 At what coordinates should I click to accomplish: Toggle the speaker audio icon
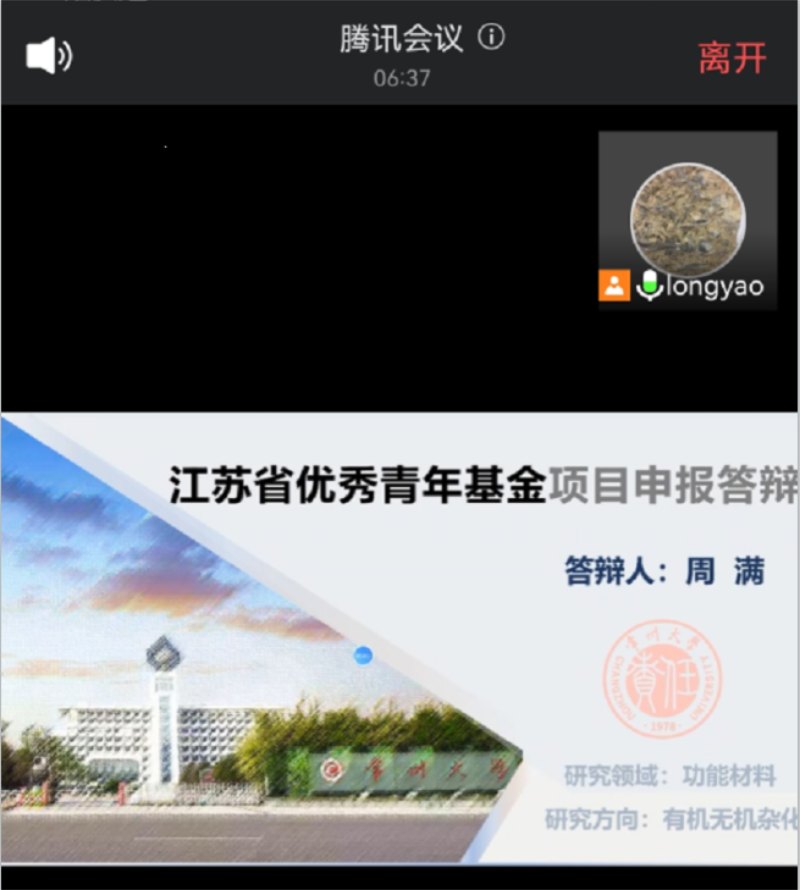tap(48, 56)
